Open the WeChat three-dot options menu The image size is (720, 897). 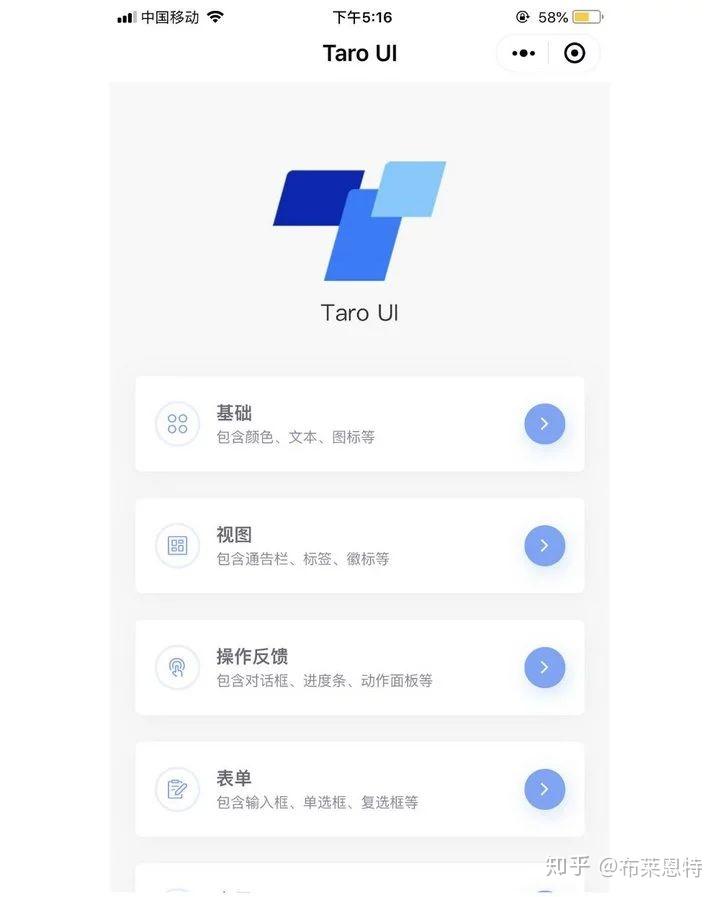(522, 53)
